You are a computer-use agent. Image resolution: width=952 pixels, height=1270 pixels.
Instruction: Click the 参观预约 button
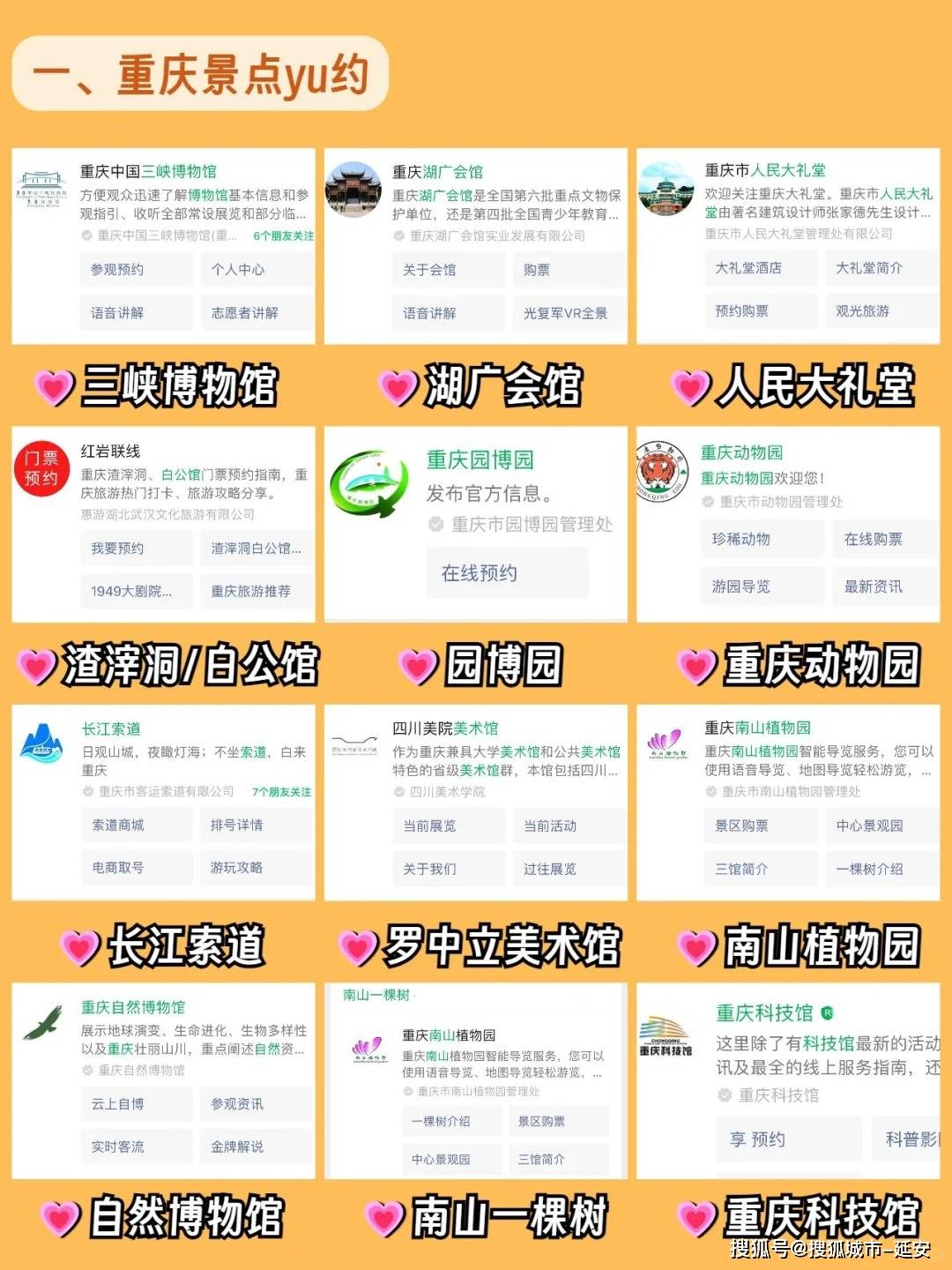[x=135, y=269]
